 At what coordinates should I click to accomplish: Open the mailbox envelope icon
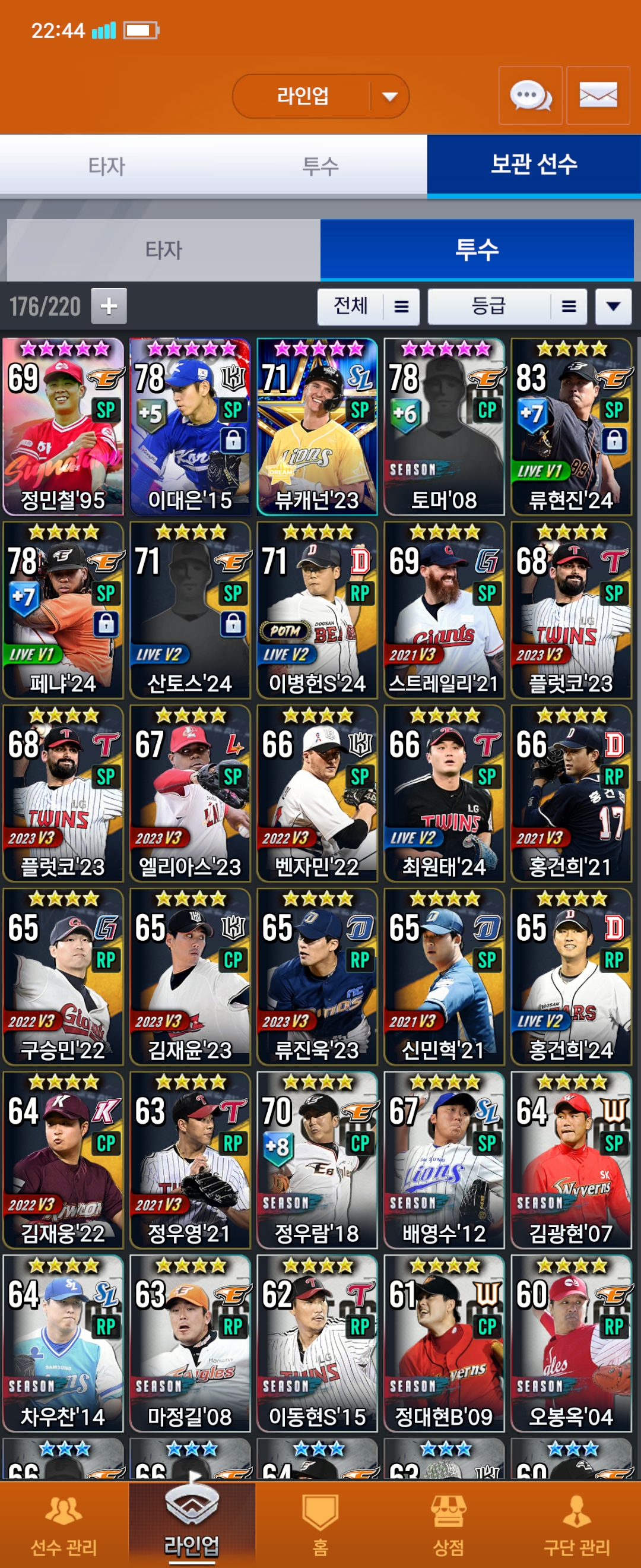coord(598,96)
